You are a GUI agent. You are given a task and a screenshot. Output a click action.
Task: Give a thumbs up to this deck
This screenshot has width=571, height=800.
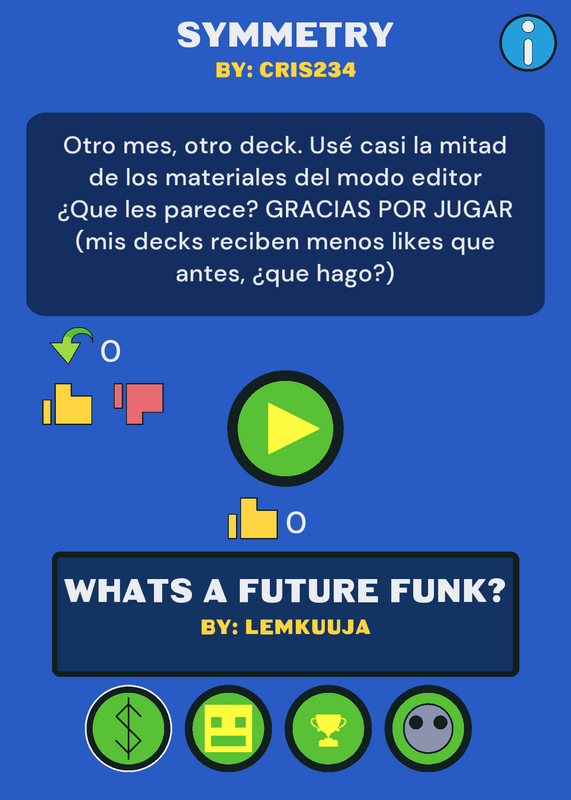(67, 404)
